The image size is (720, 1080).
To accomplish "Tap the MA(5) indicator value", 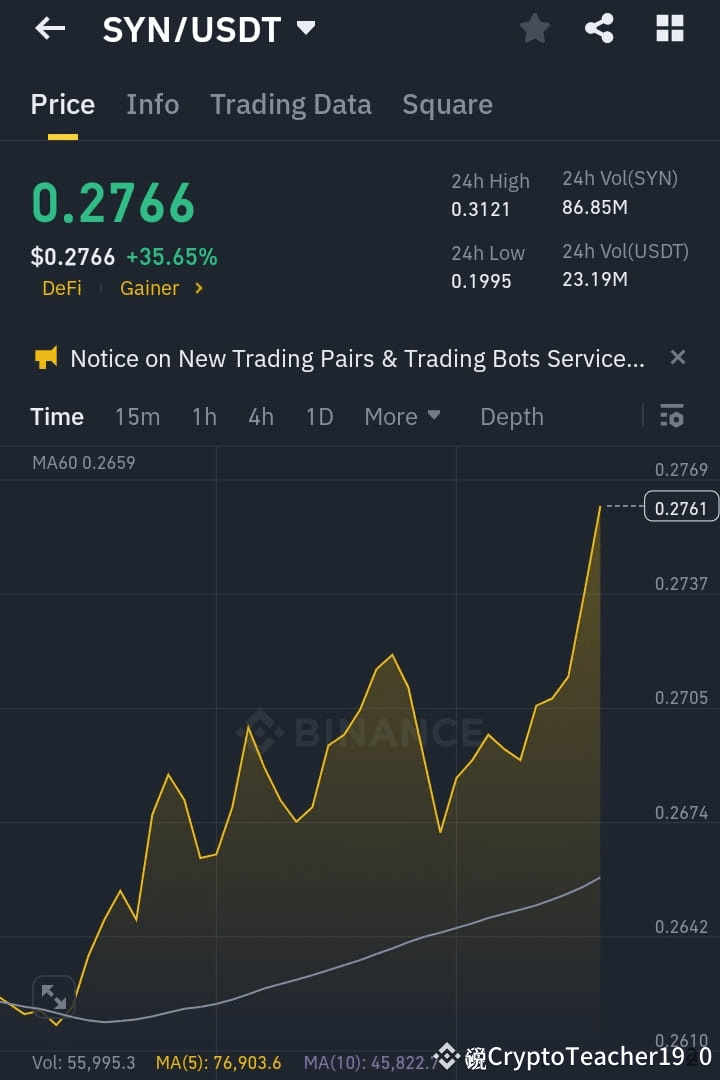I will tap(218, 1062).
